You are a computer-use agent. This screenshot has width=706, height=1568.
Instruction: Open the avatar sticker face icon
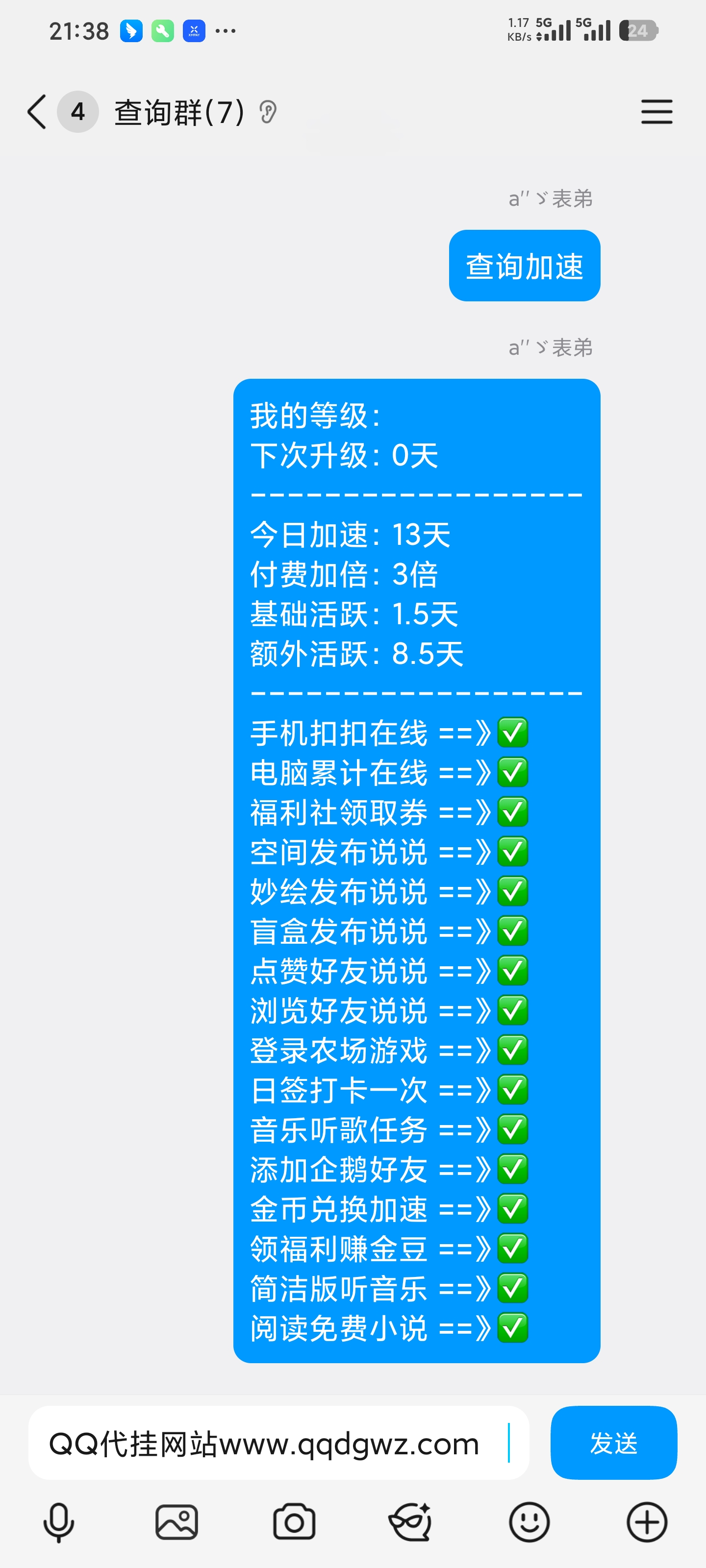tap(411, 1522)
